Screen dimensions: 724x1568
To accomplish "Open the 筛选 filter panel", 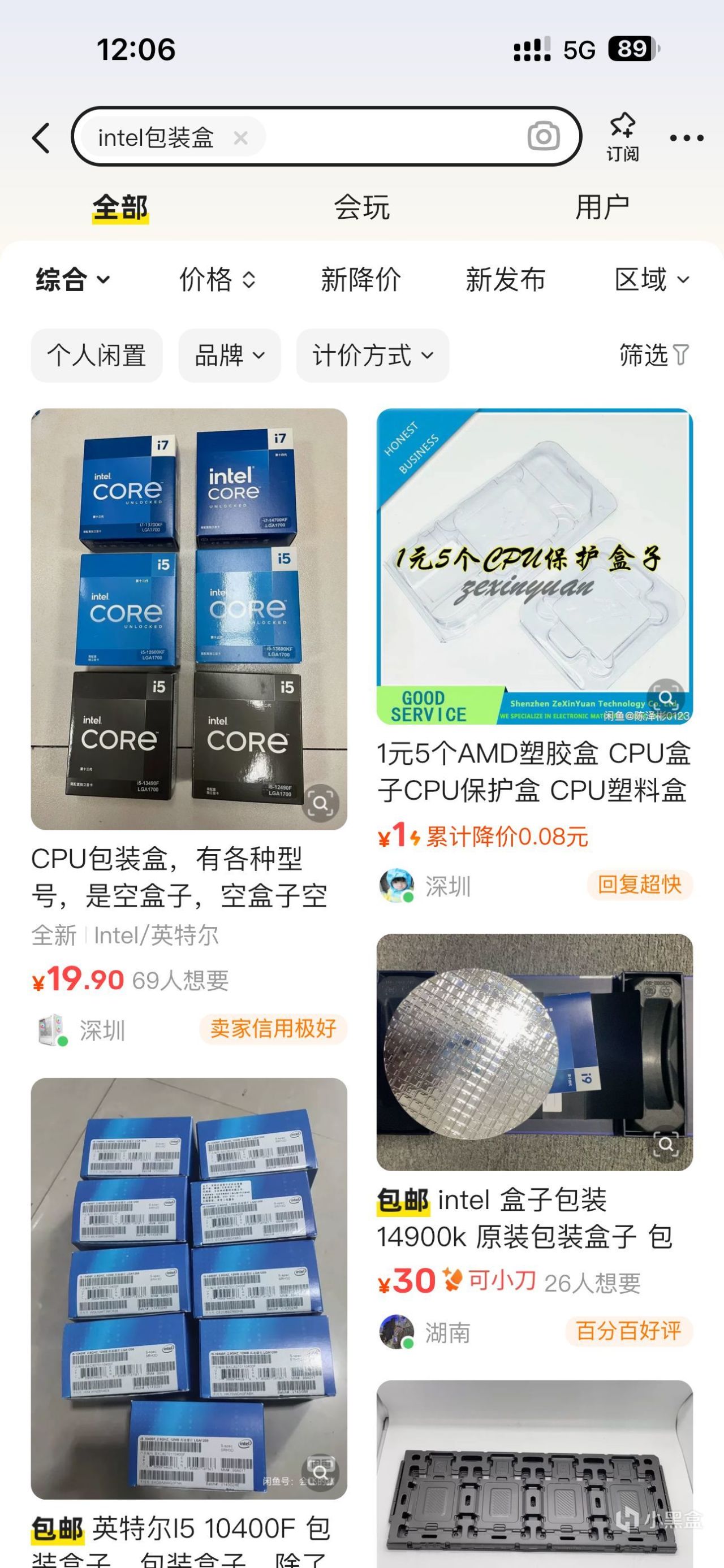I will tap(653, 355).
